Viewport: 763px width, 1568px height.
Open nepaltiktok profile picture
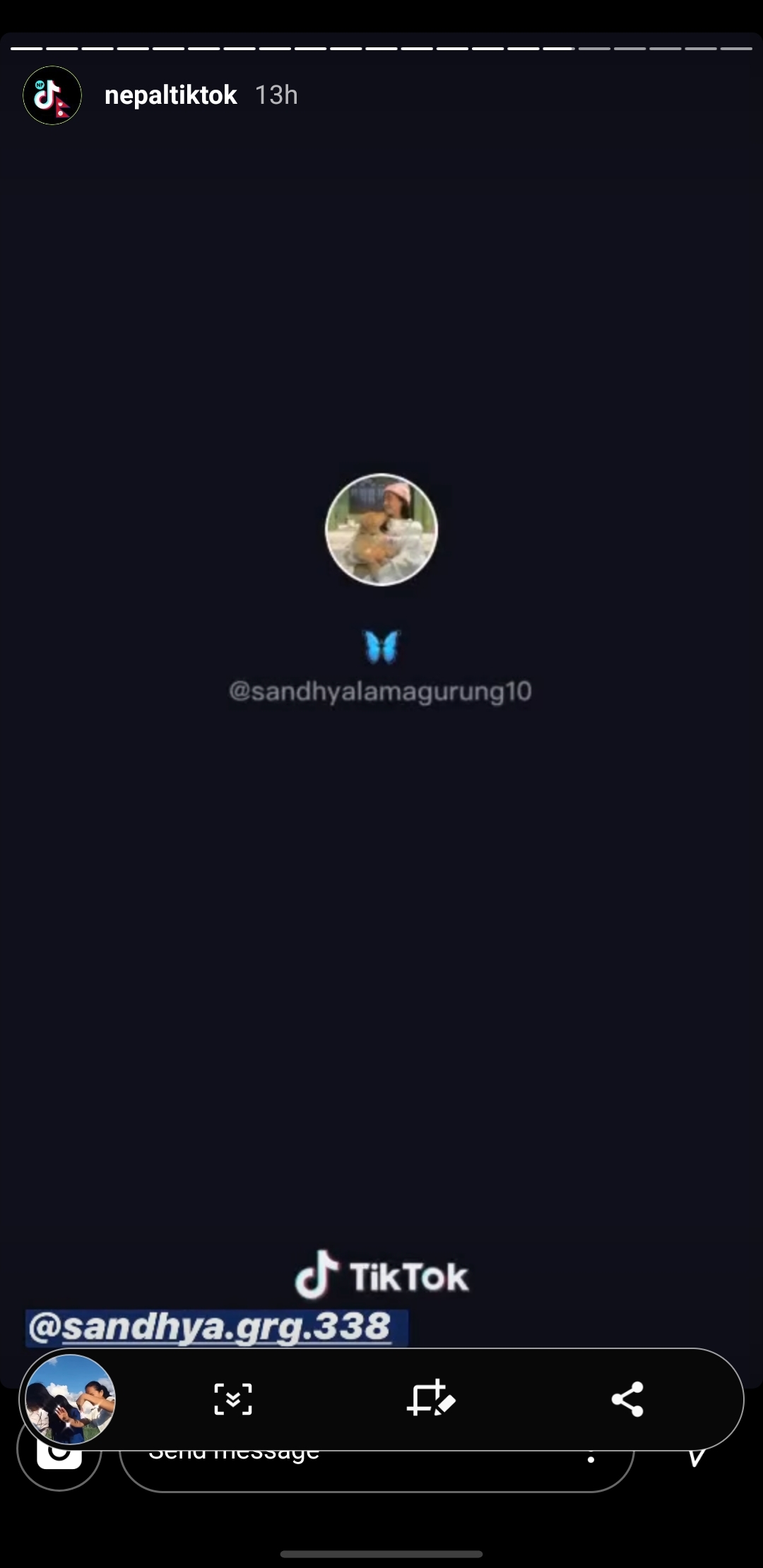click(52, 95)
